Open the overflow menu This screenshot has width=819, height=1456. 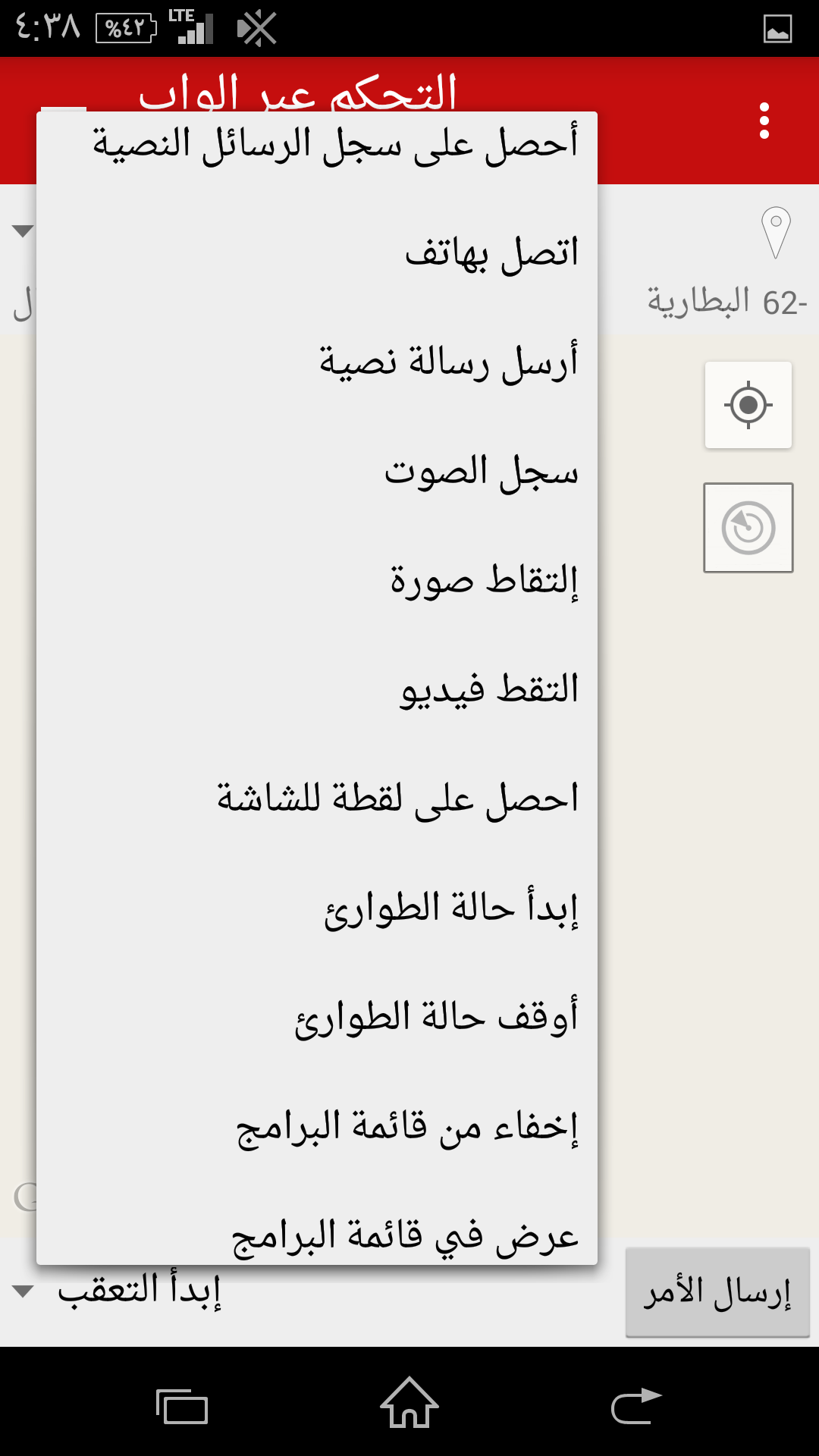764,121
